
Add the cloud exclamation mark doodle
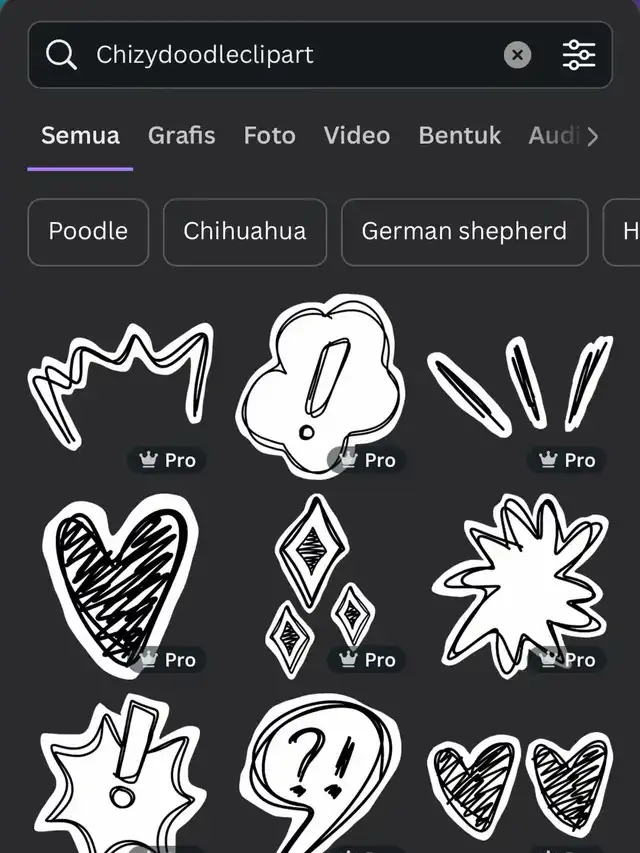(x=320, y=385)
